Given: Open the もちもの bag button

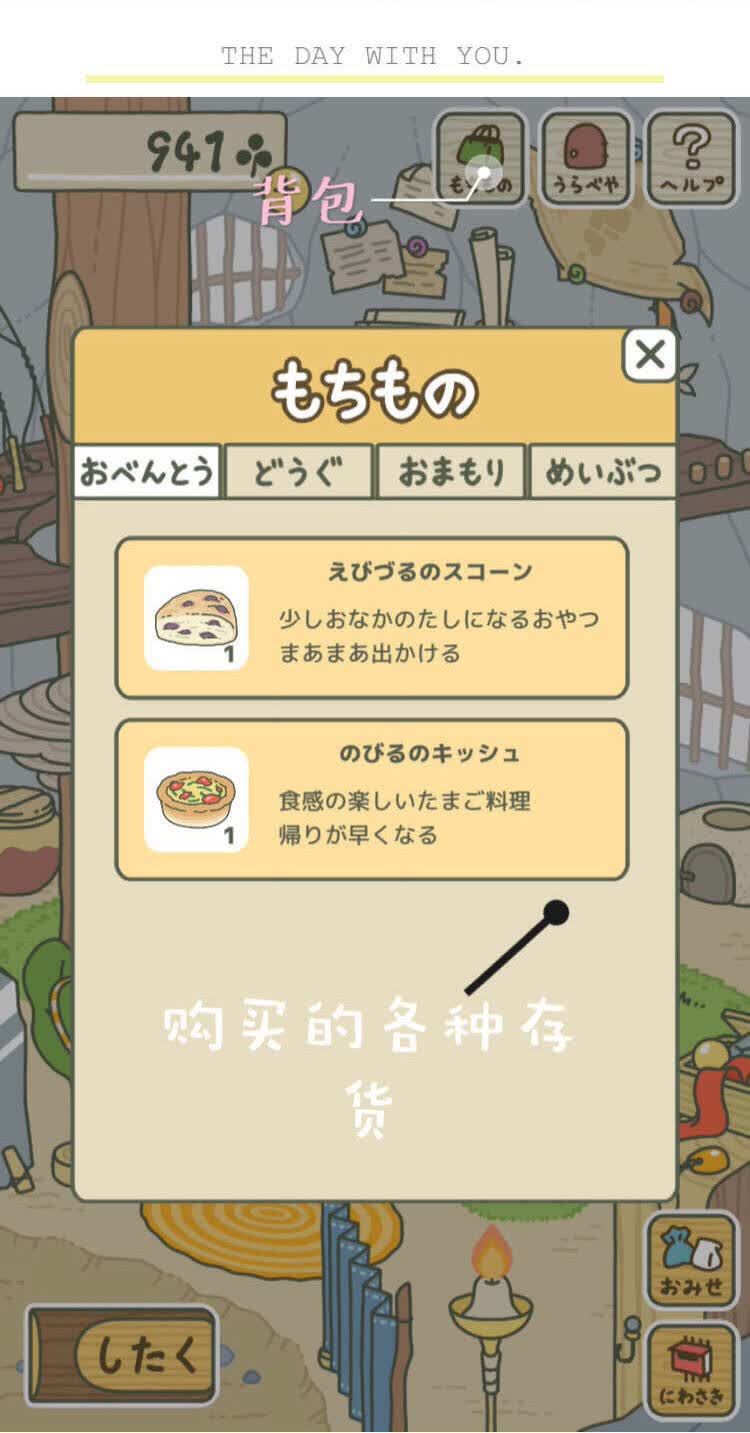Looking at the screenshot, I should pos(480,158).
